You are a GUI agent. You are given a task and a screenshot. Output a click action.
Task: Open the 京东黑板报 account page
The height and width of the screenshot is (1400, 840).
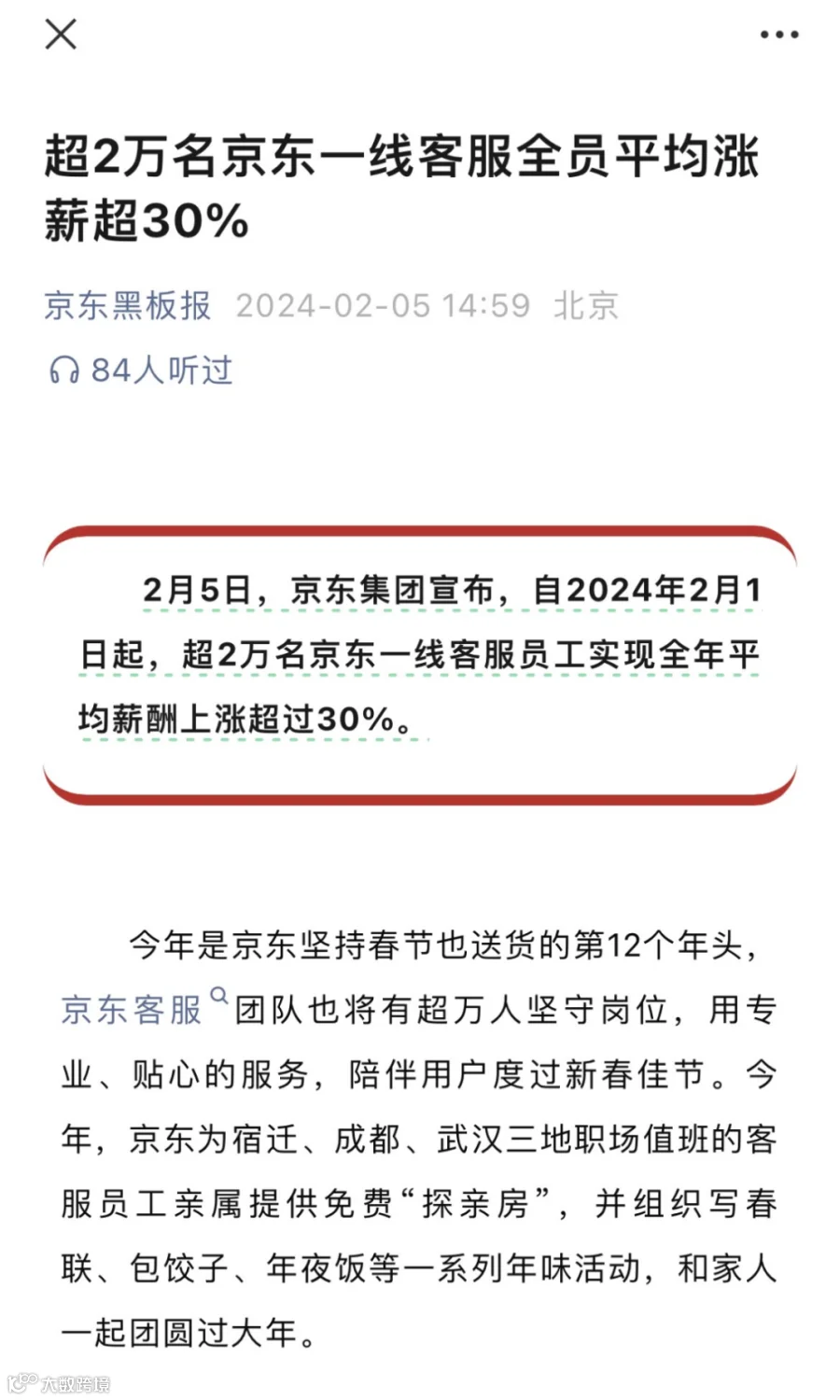tap(128, 305)
